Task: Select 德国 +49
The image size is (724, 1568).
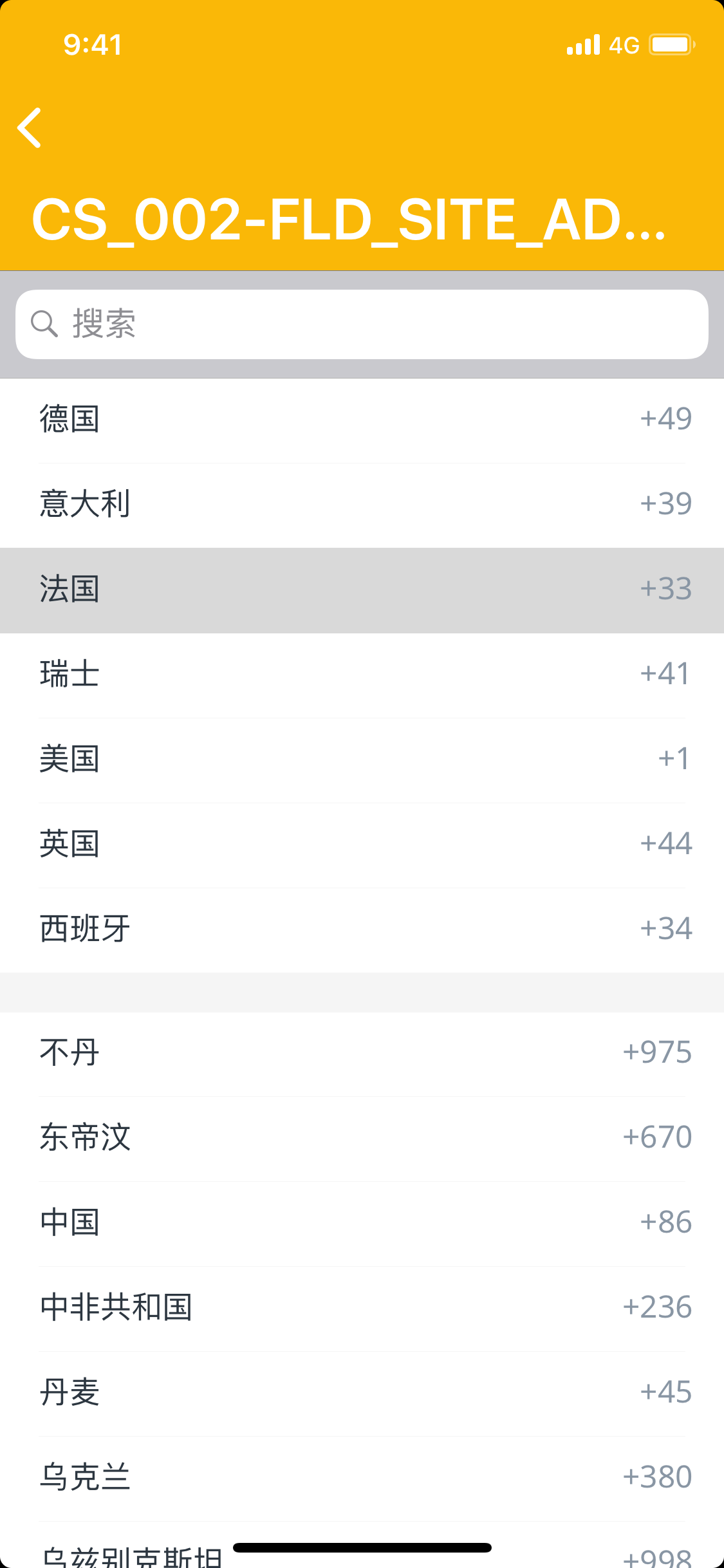Action: coord(362,420)
